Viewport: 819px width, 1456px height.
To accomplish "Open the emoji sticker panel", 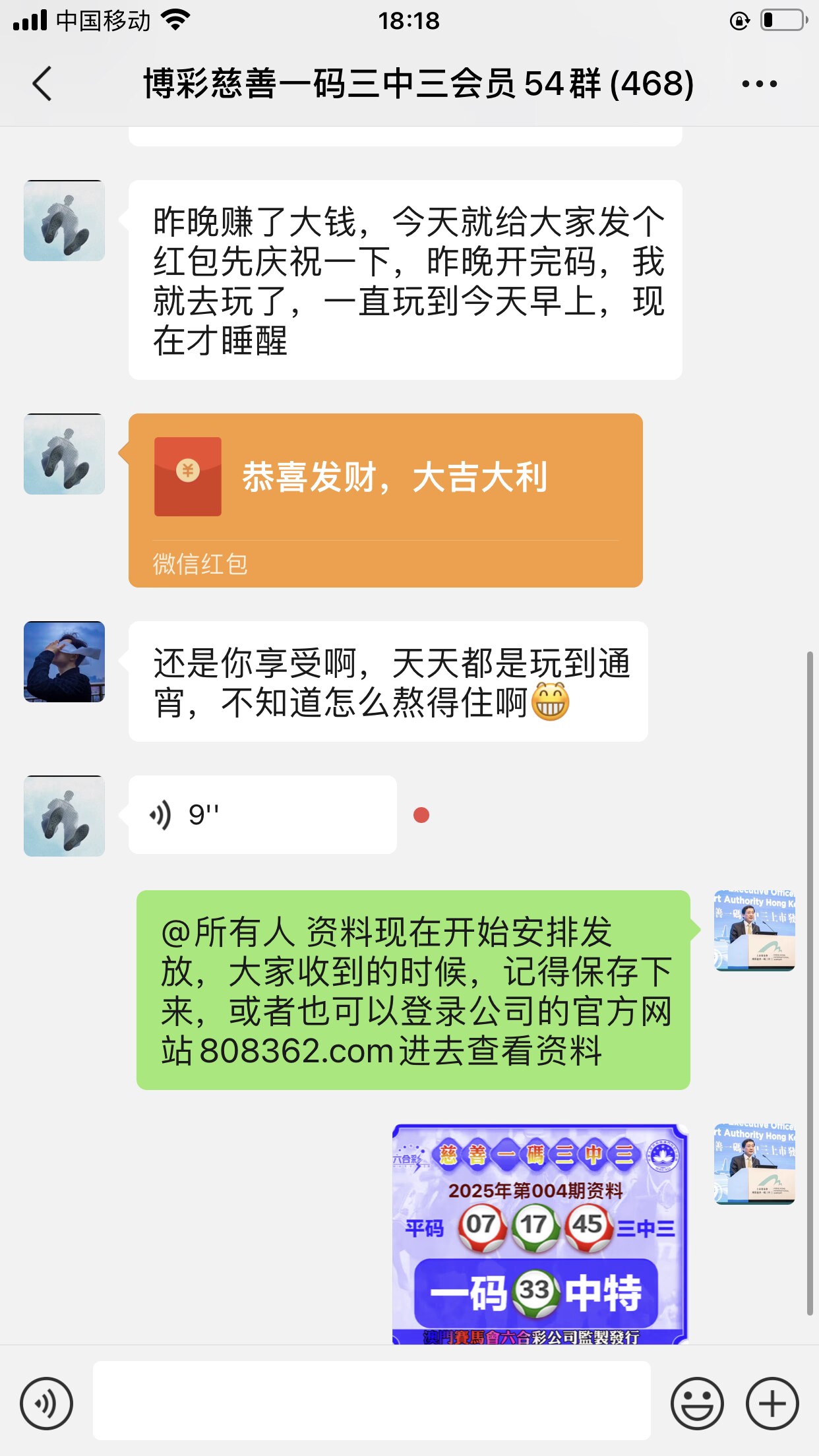I will [696, 1403].
